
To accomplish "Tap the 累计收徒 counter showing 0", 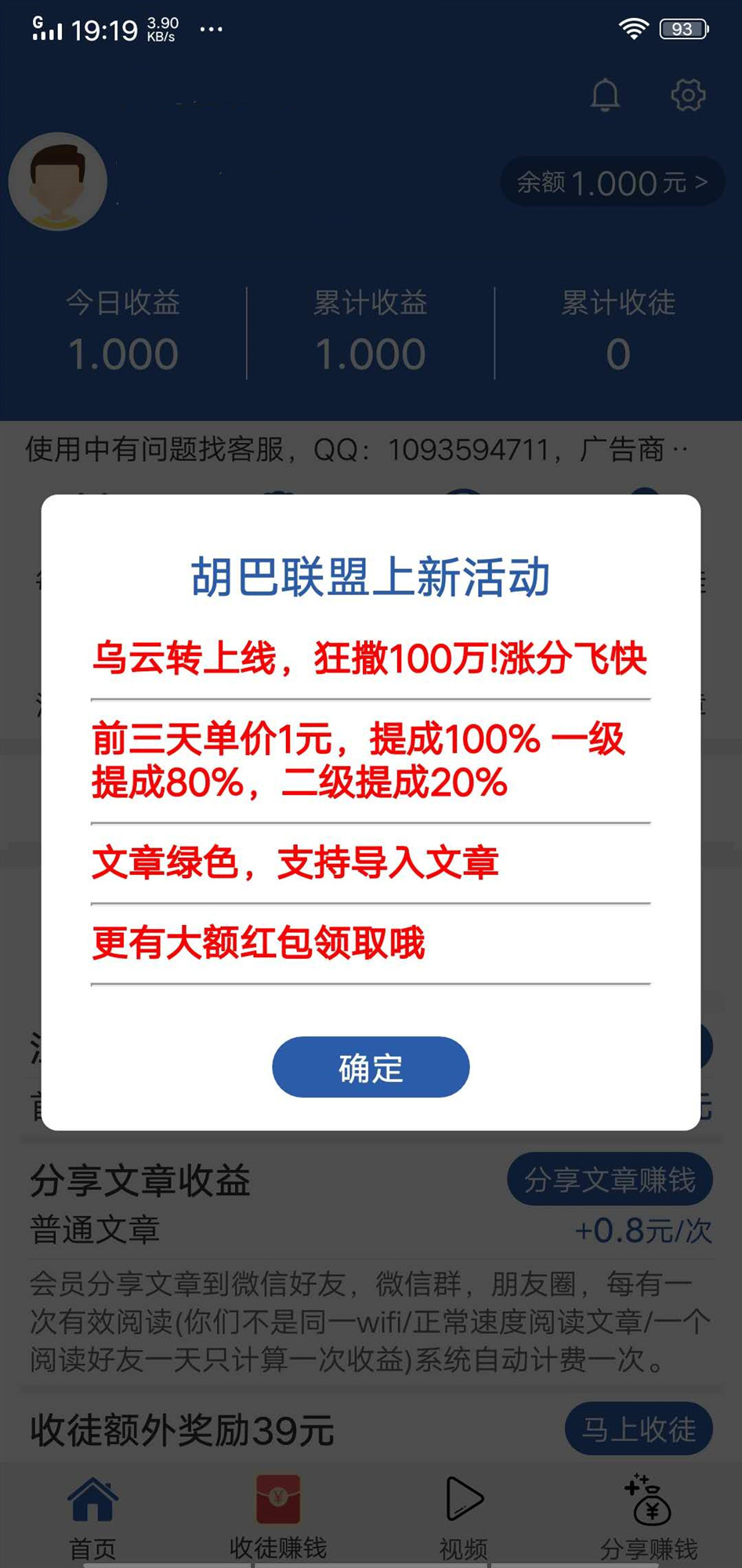I will [619, 352].
